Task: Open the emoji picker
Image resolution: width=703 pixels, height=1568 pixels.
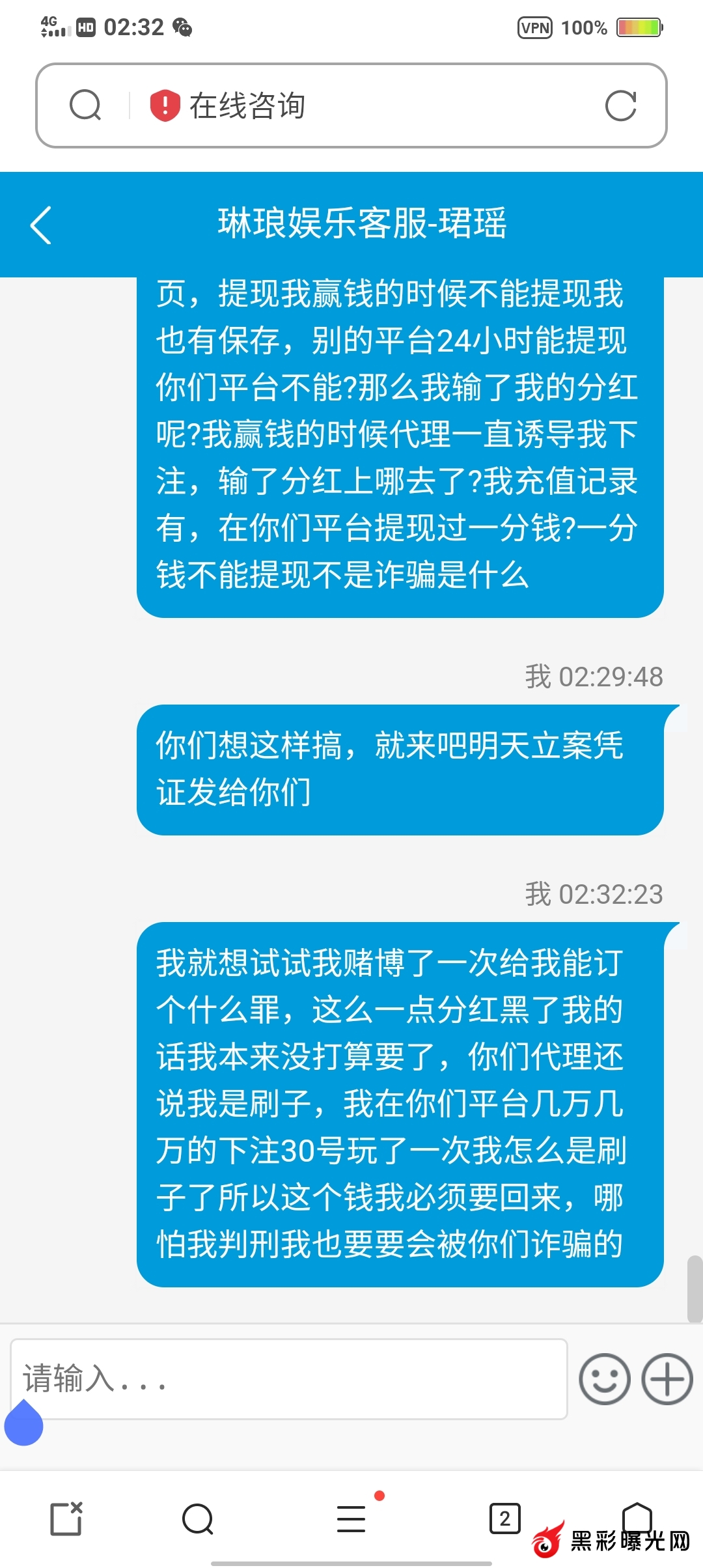Action: point(605,1379)
